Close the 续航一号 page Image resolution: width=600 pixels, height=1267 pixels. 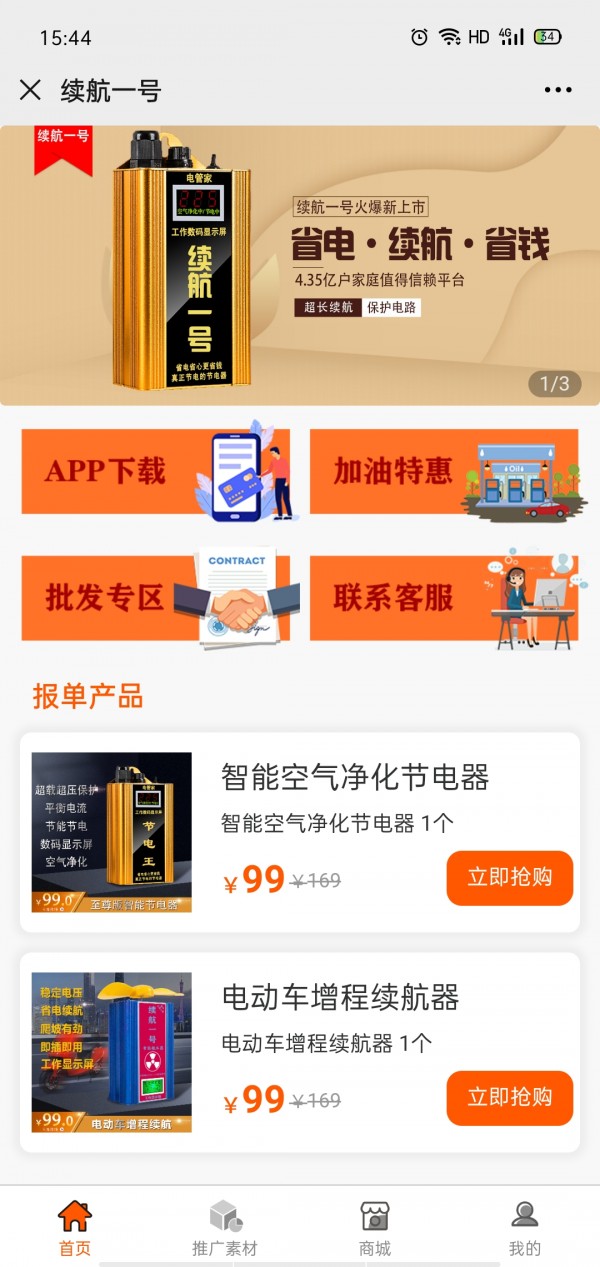(x=30, y=90)
